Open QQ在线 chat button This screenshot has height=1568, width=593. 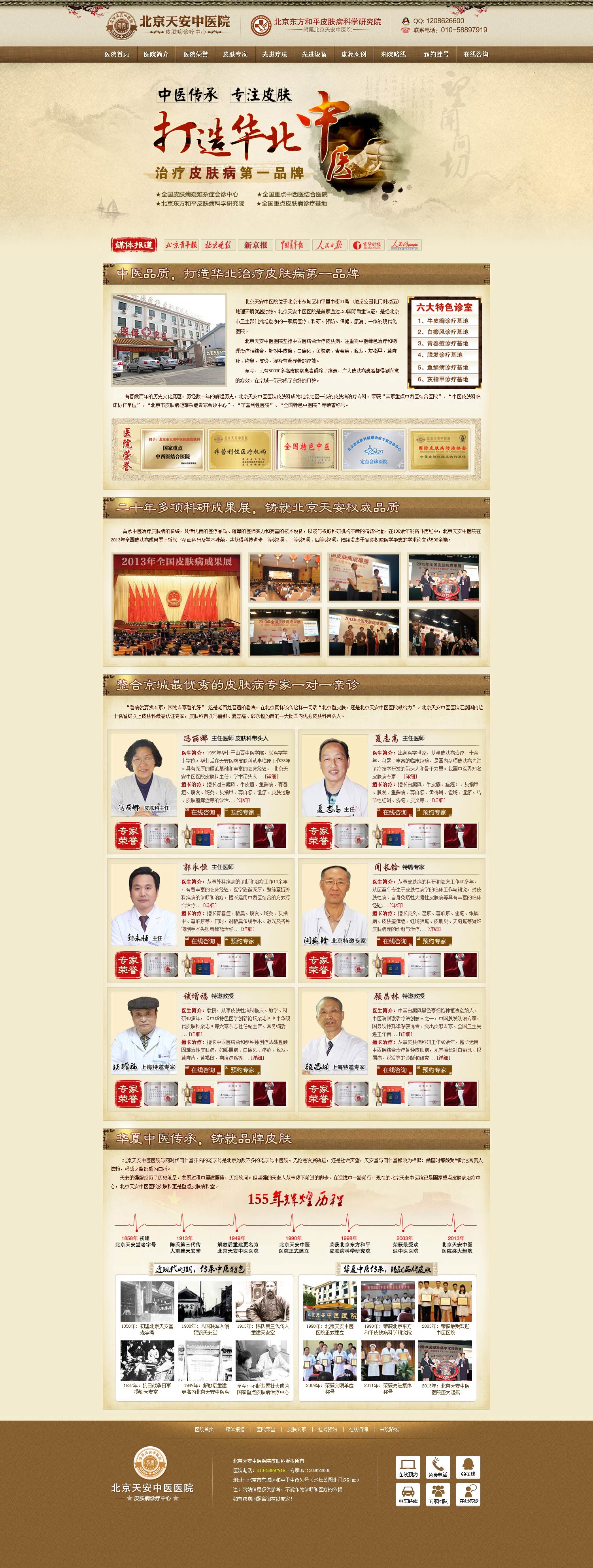pyautogui.click(x=468, y=1468)
